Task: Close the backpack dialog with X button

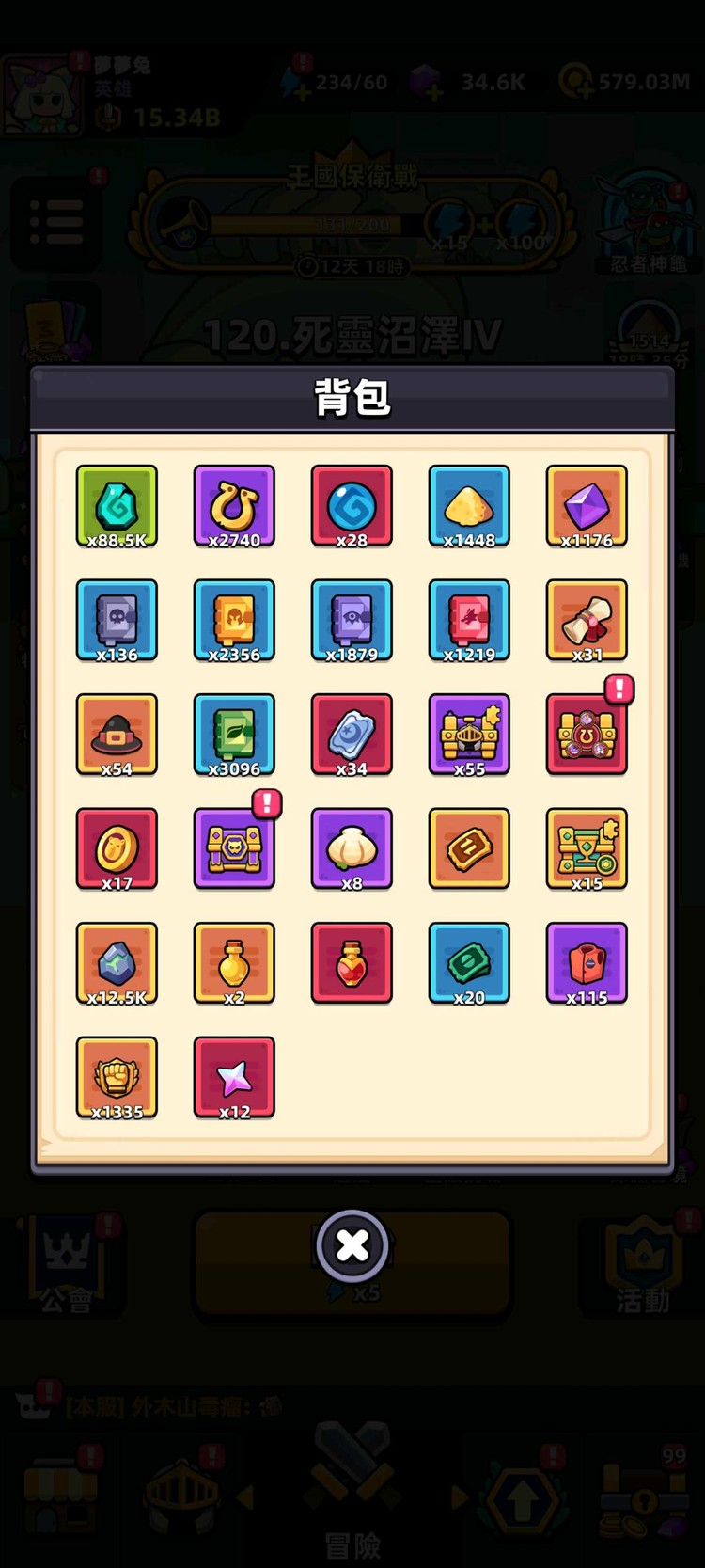Action: [x=352, y=1245]
